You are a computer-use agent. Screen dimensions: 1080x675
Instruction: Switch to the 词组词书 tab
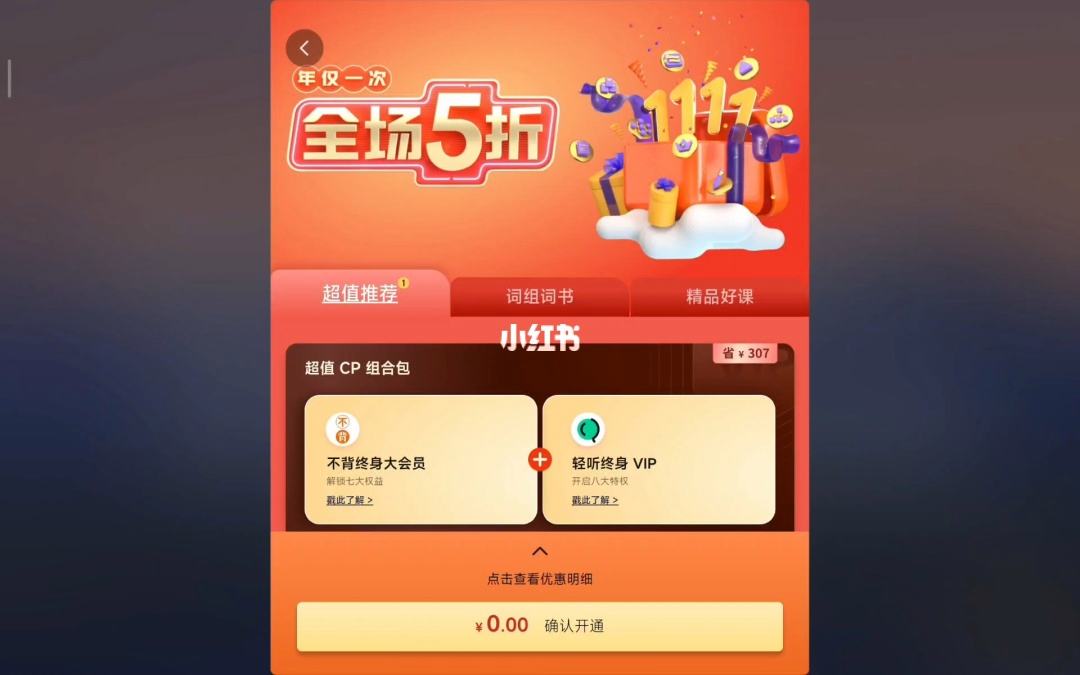[539, 297]
